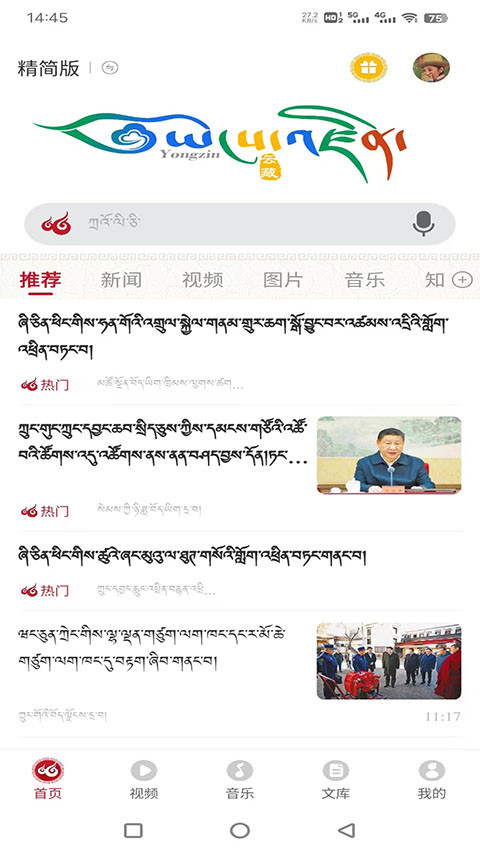Add channels with the plus icon
Image resolution: width=480 pixels, height=853 pixels.
(x=463, y=280)
